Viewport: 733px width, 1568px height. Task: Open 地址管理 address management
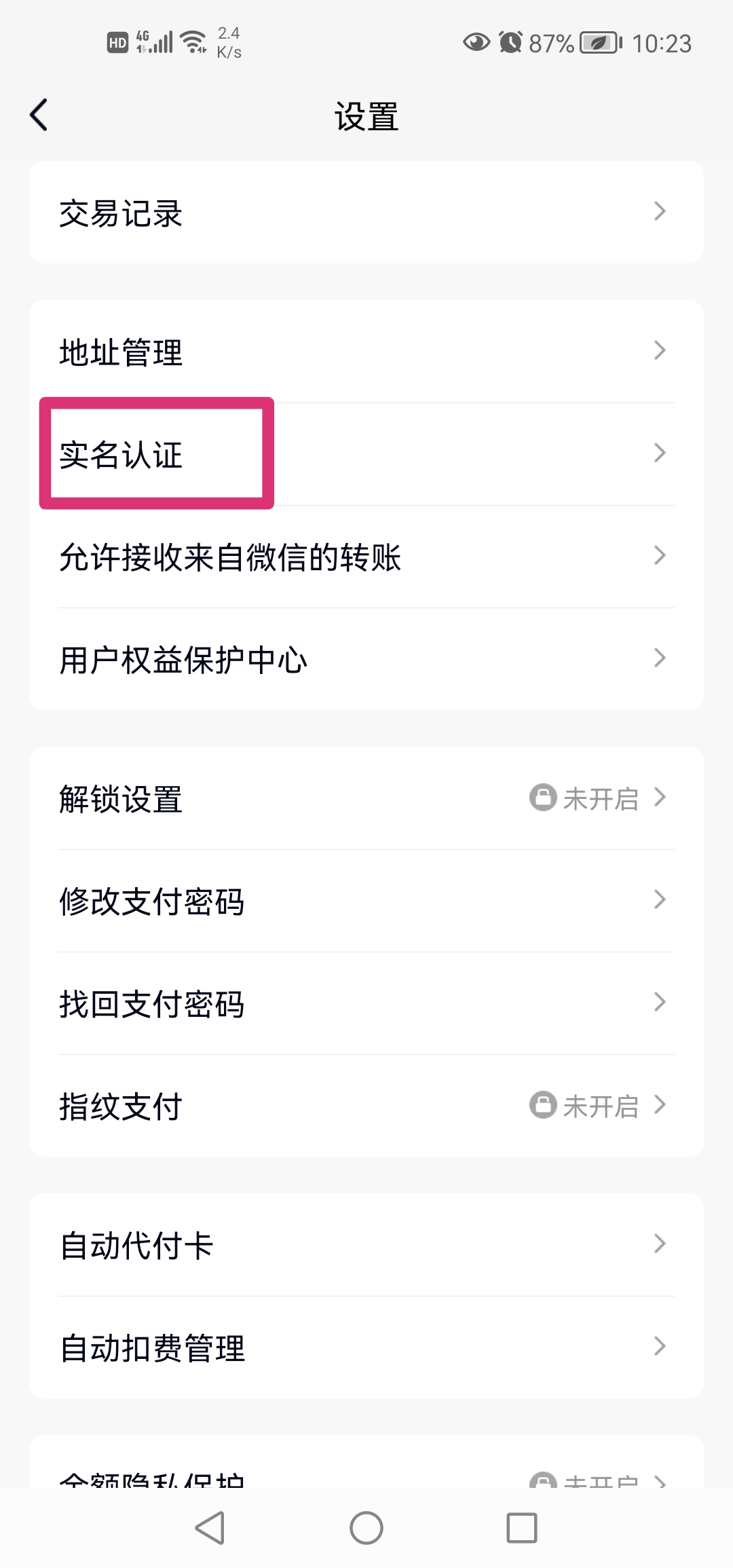click(x=365, y=352)
